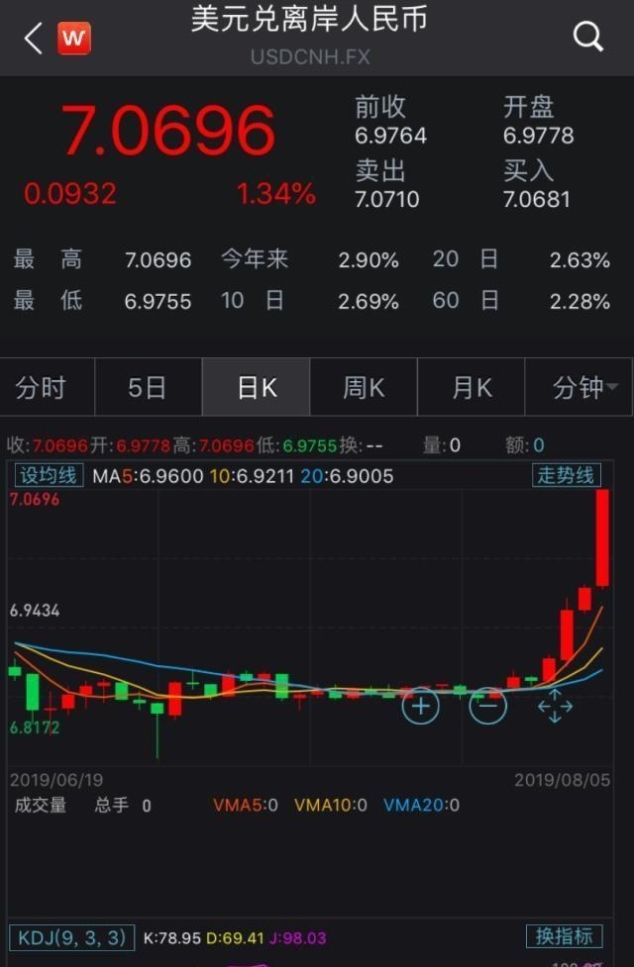Open the search magnifier icon

(588, 37)
